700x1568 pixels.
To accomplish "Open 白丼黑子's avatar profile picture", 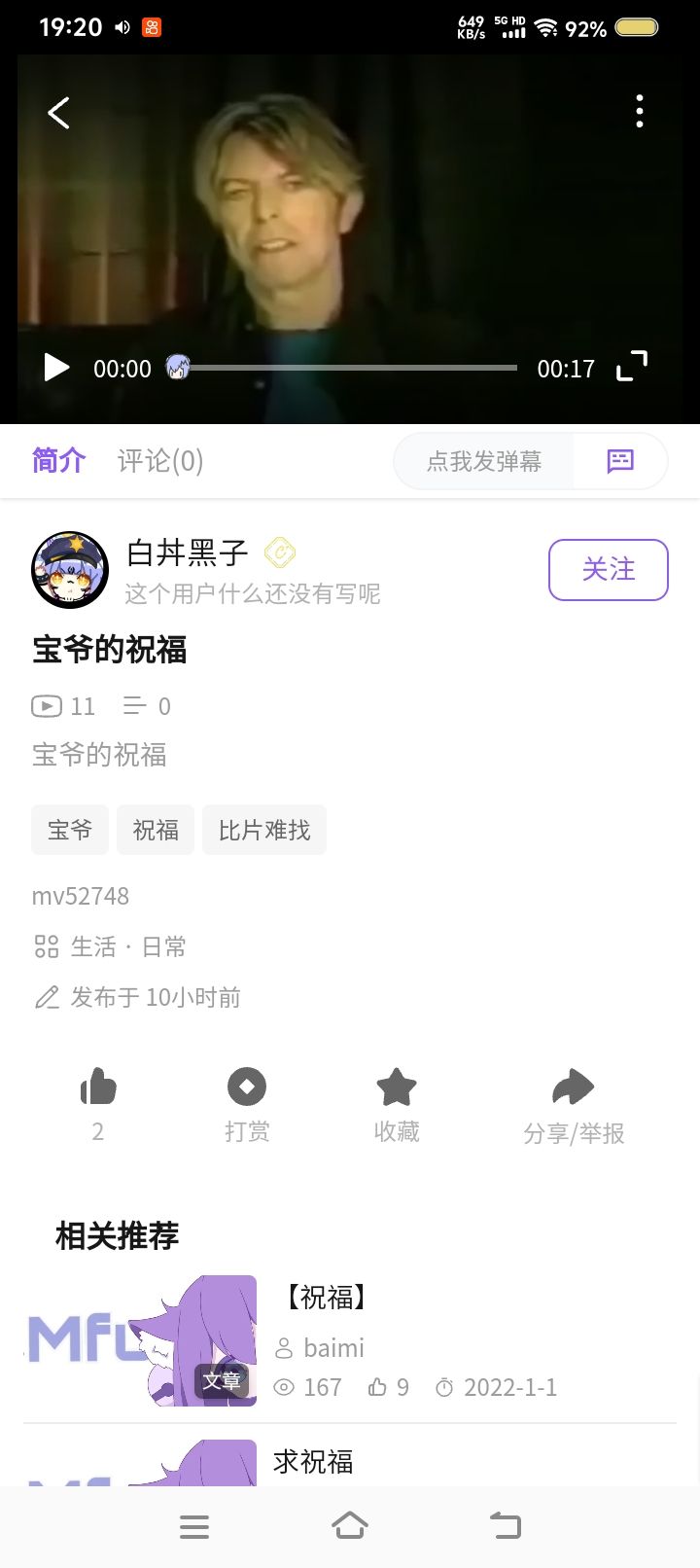I will pos(69,570).
